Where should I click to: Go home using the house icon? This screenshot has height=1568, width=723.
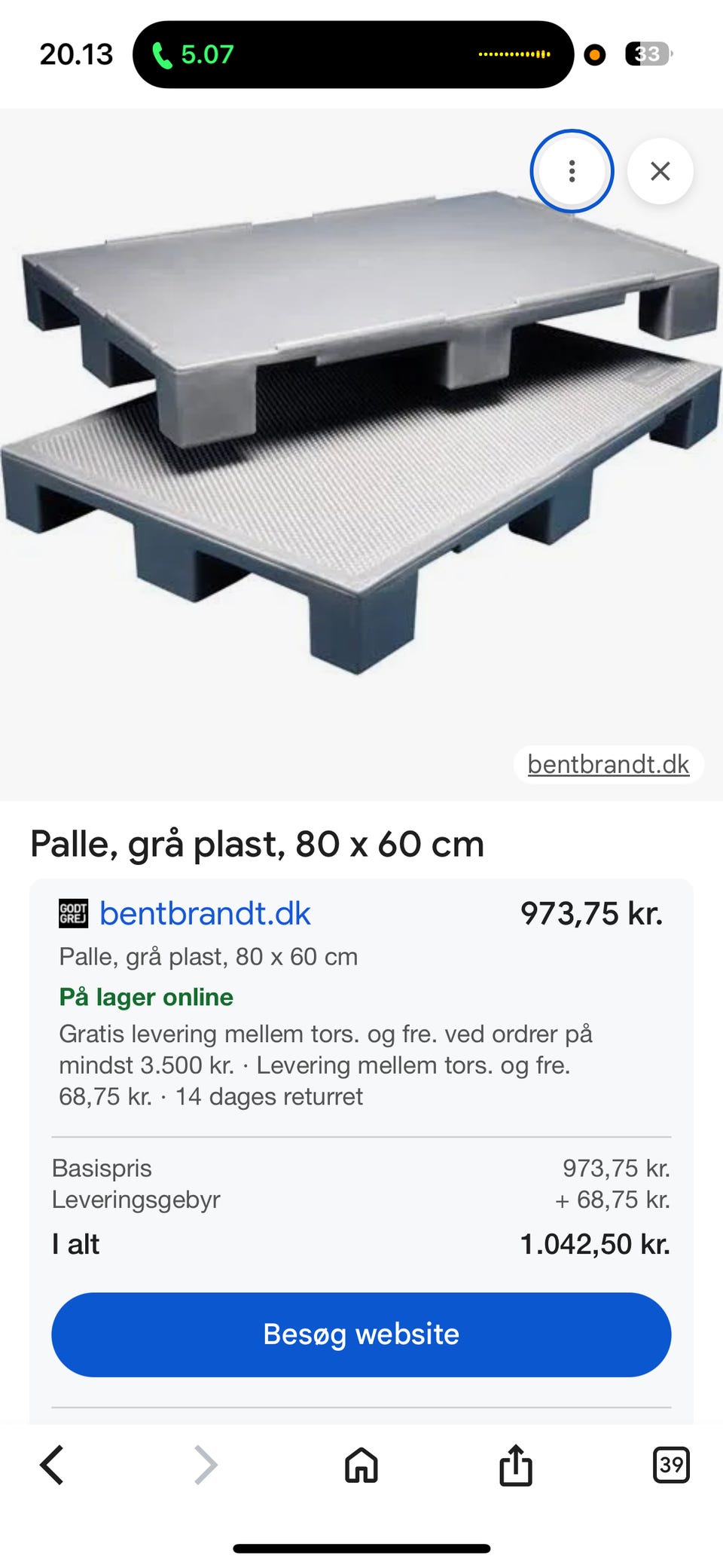click(x=361, y=1465)
